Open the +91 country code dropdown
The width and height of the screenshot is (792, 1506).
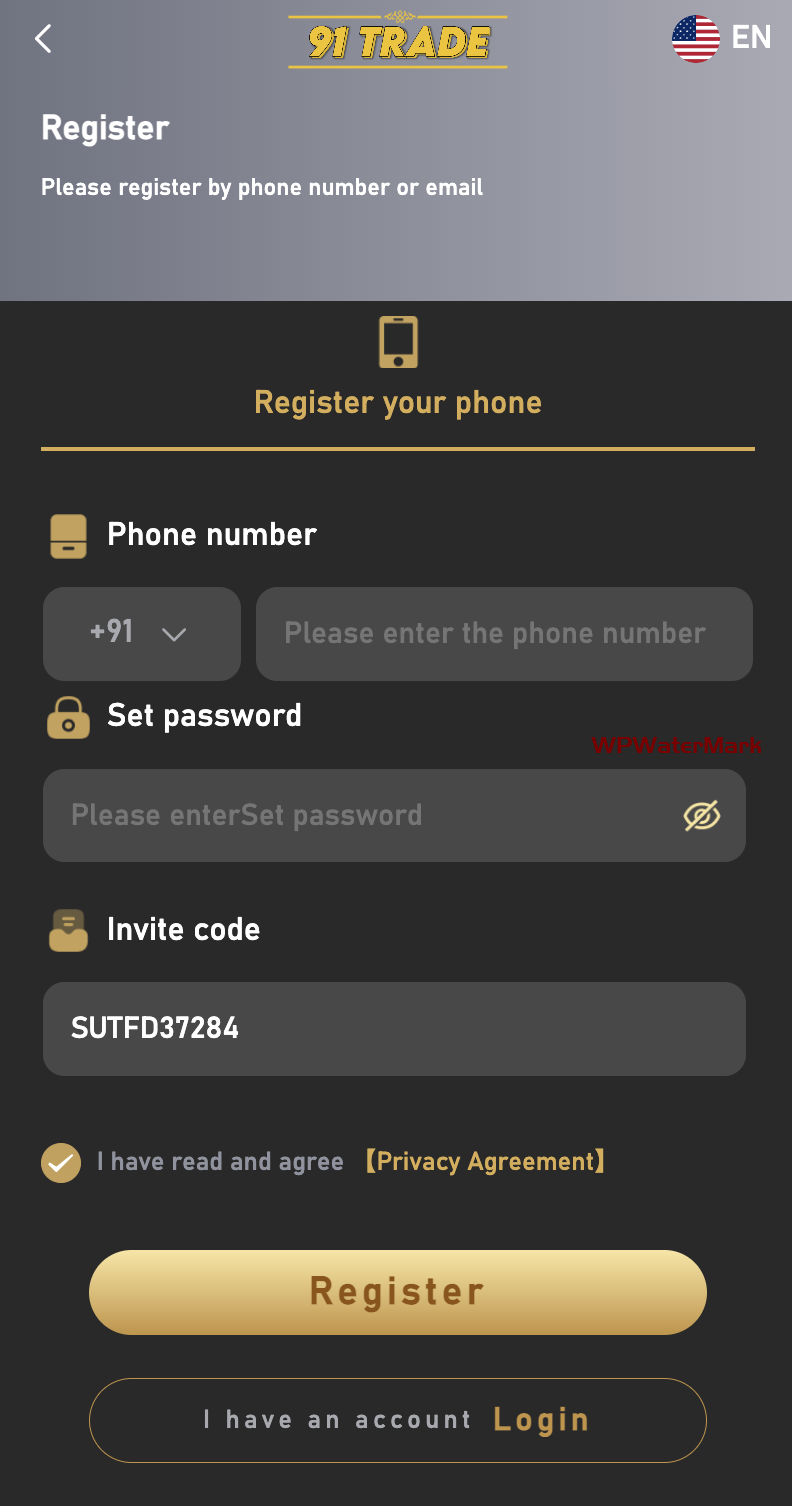click(x=141, y=633)
